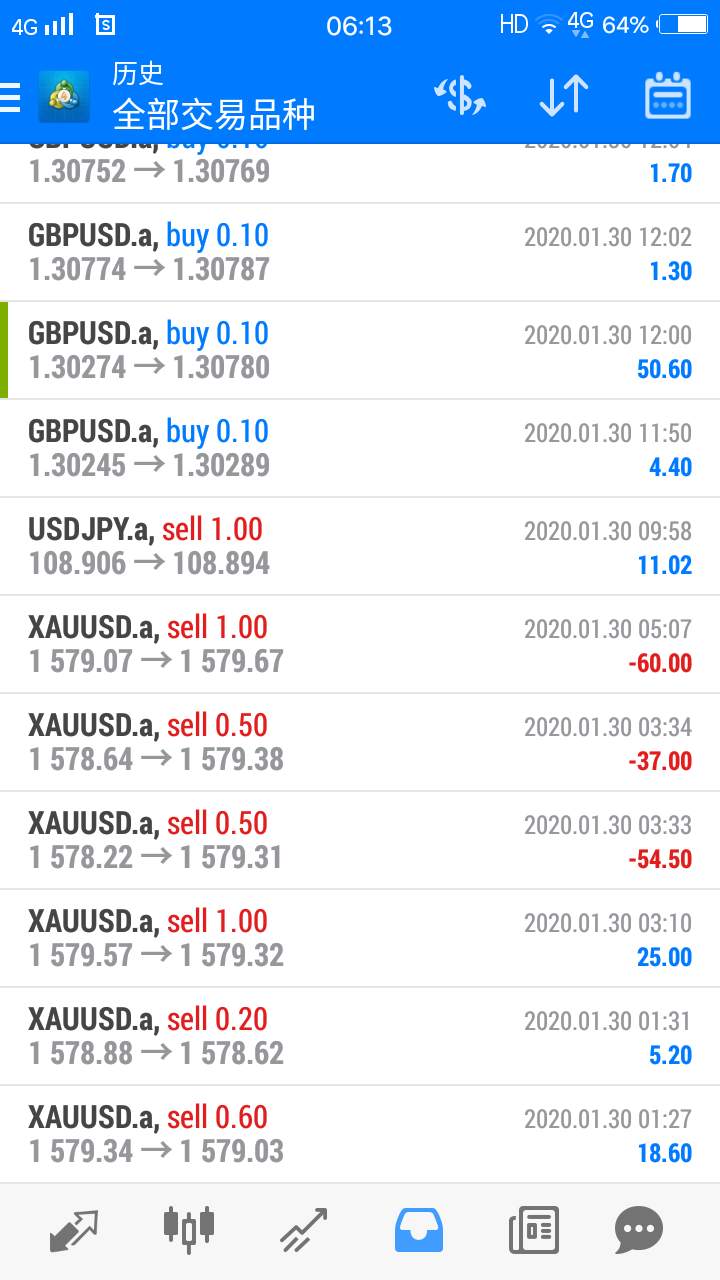This screenshot has height=1280, width=720.
Task: Open the calendar date range picker
Action: [667, 96]
